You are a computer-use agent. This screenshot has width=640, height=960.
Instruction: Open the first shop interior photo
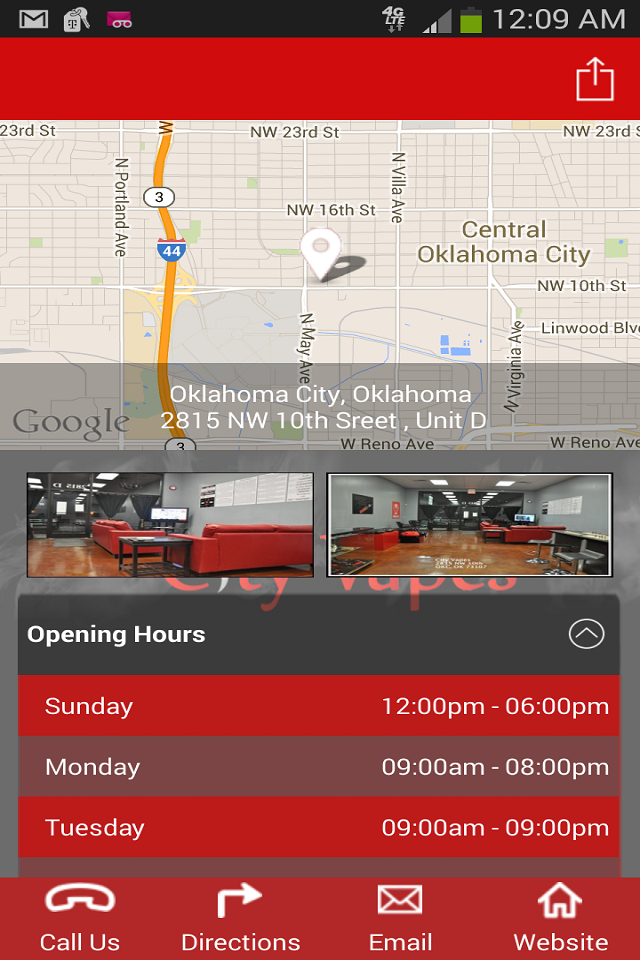tap(170, 525)
